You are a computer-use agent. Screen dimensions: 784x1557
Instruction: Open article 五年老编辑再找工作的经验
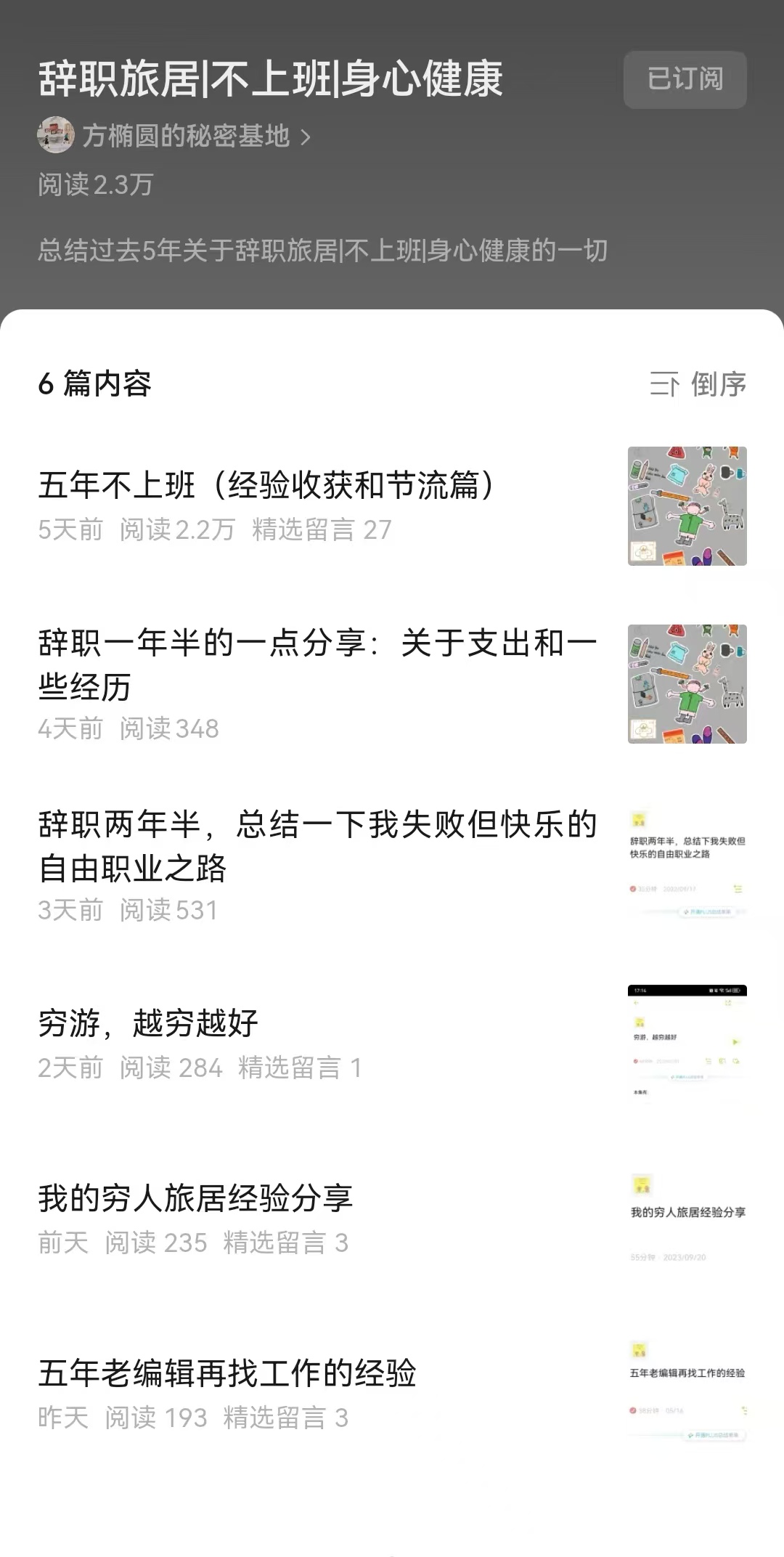tap(227, 1373)
